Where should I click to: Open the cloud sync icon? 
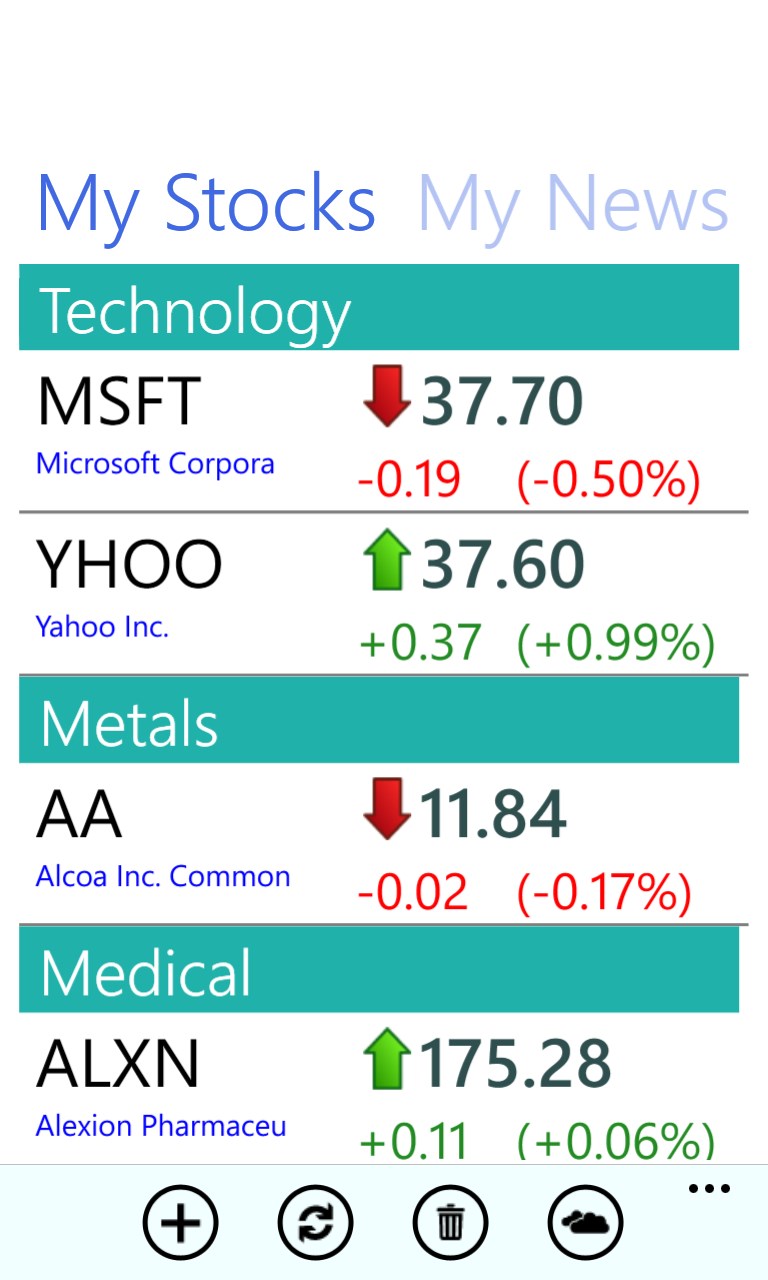pyautogui.click(x=585, y=1222)
